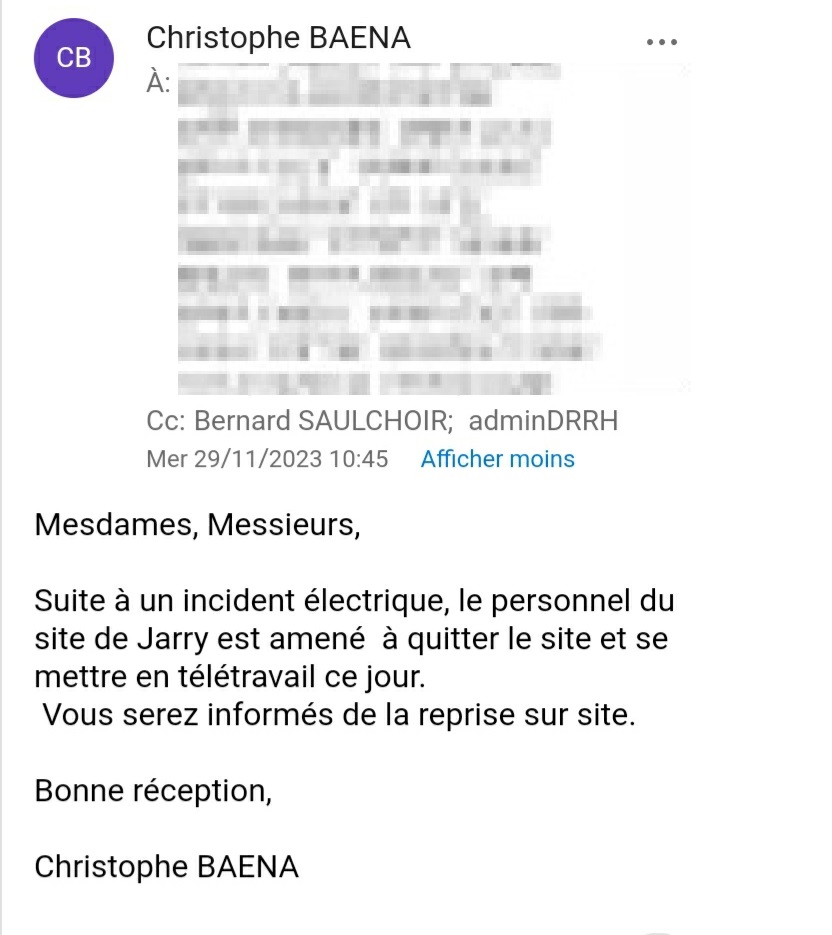This screenshot has height=935, width=832.
Task: Collapse details with Afficher moins
Action: 497,459
